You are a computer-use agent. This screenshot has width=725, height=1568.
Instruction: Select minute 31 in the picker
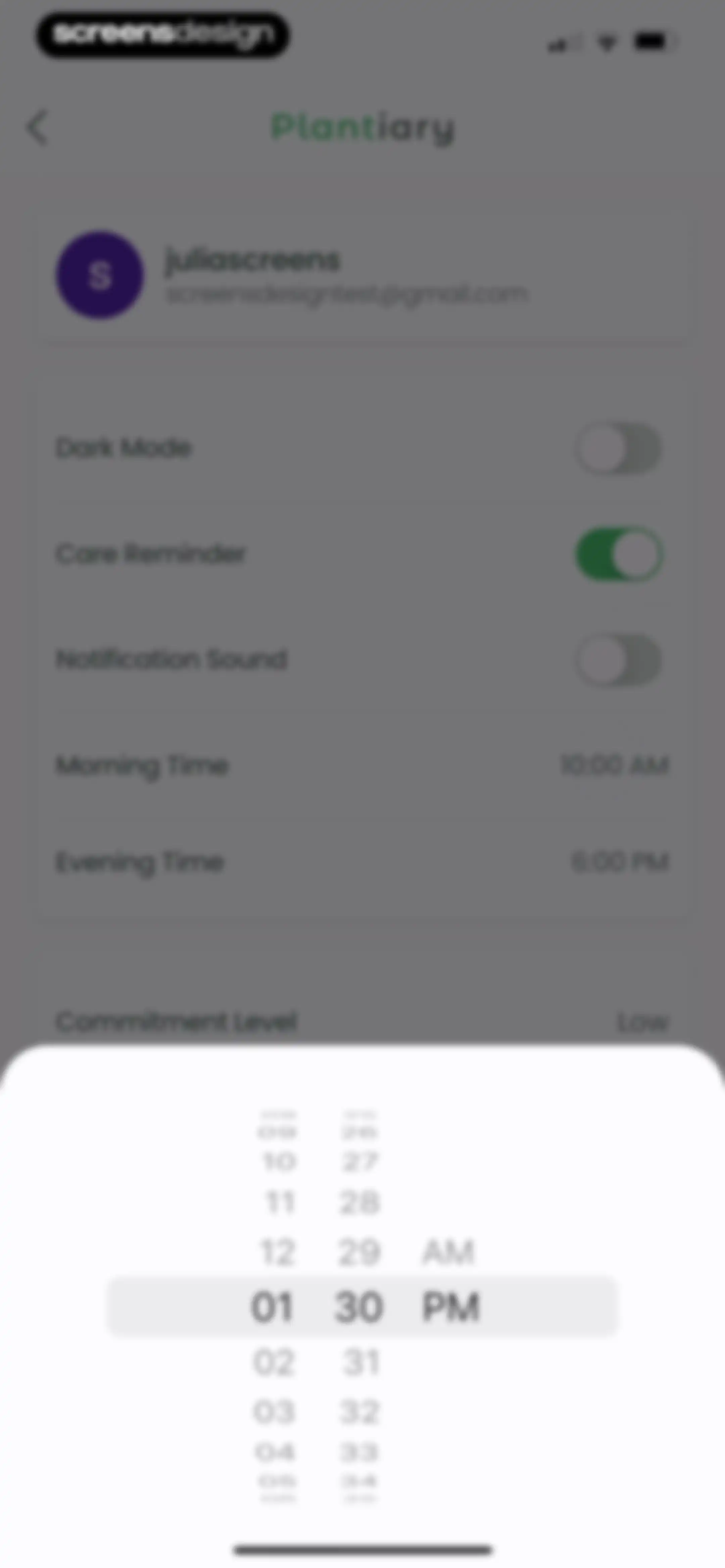click(x=361, y=1362)
